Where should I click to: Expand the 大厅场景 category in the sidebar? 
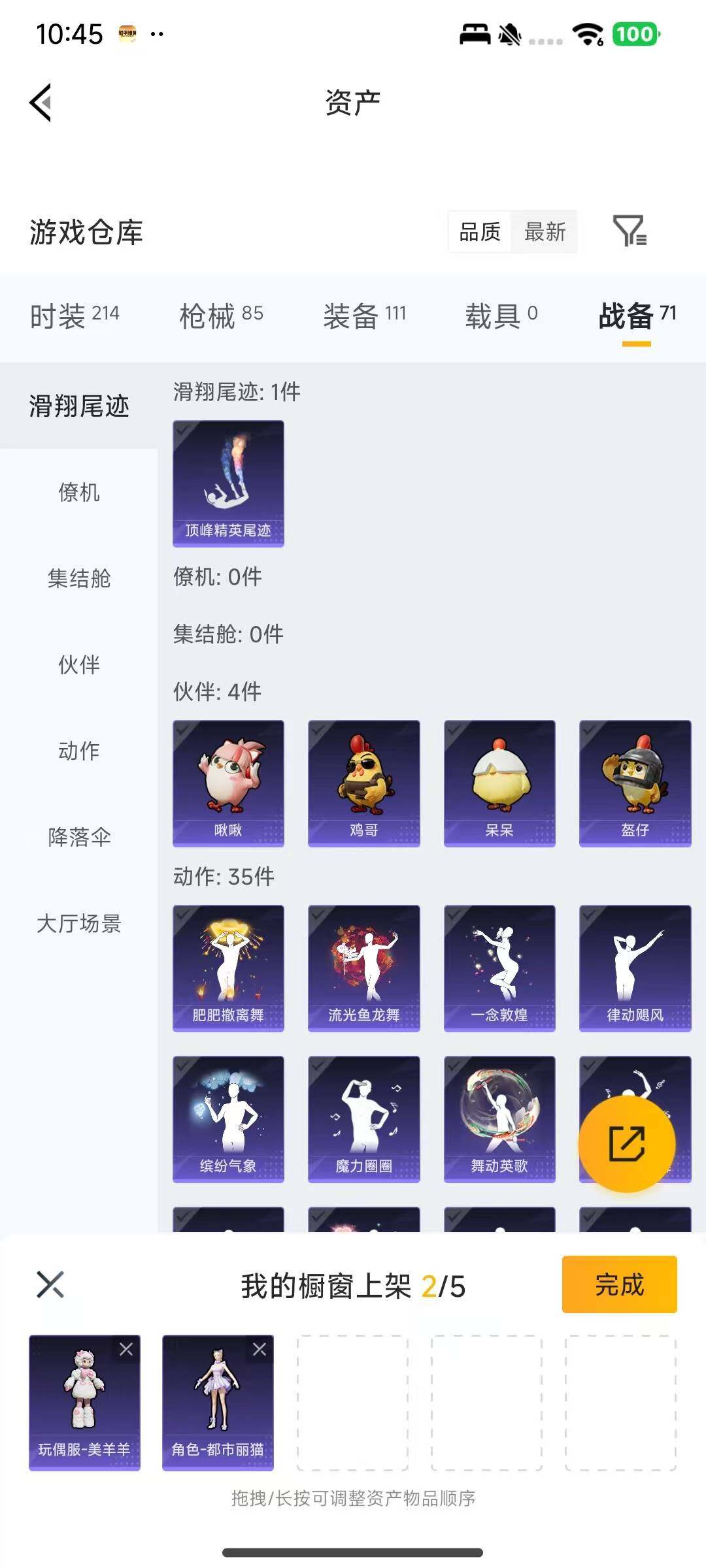[x=78, y=924]
